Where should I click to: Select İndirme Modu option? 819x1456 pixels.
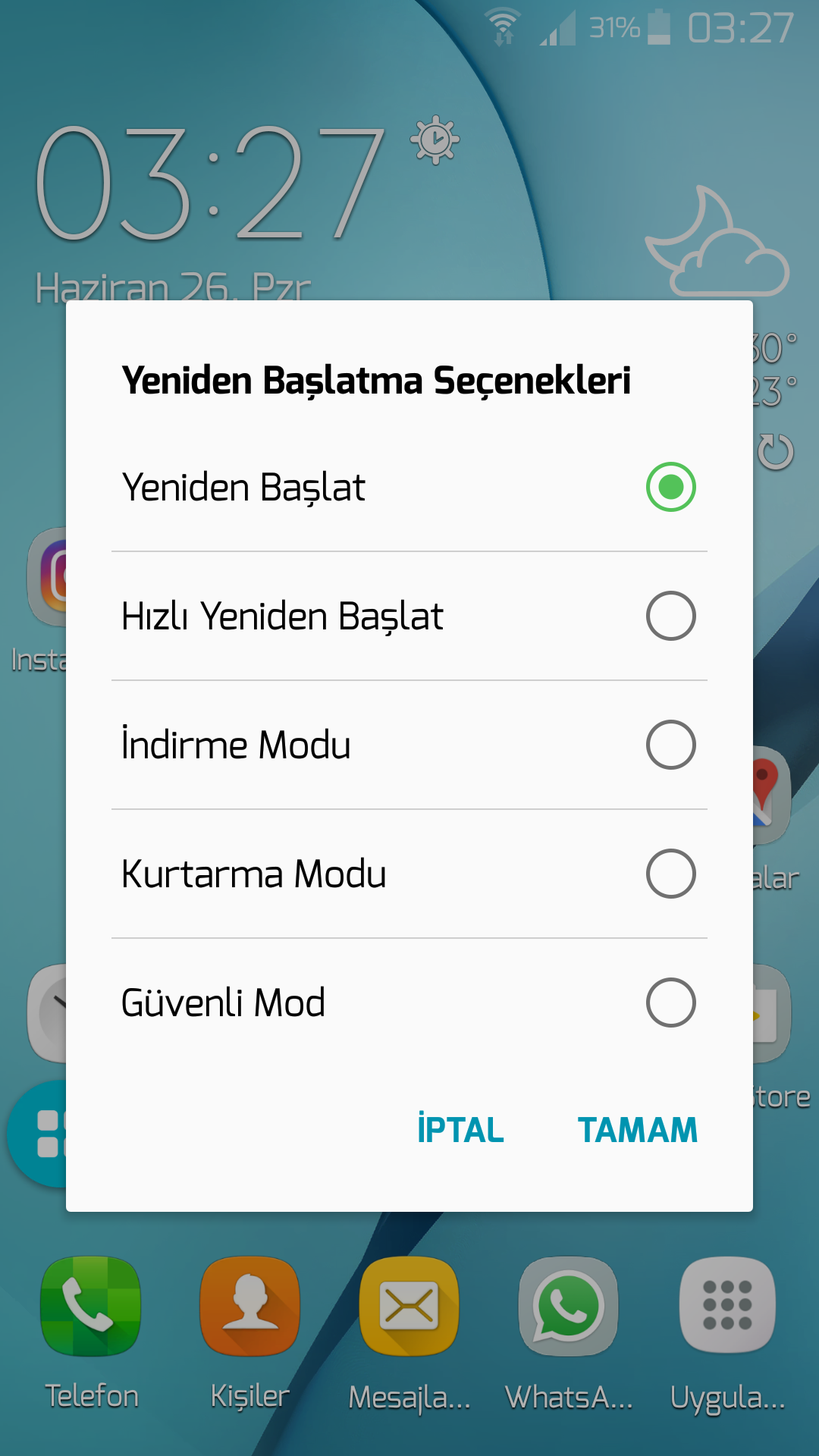(670, 745)
